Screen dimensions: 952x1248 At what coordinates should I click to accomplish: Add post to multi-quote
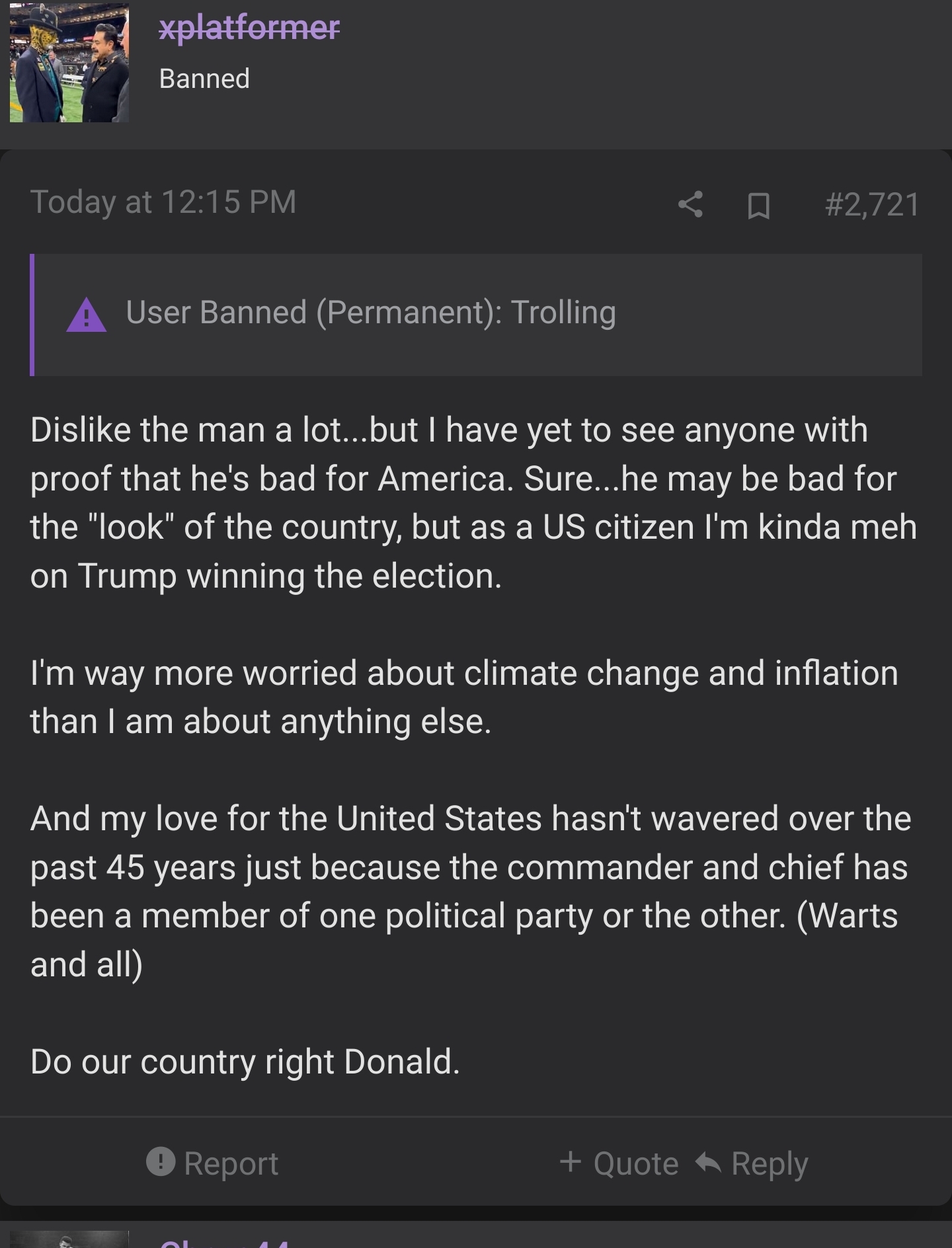click(x=619, y=1163)
